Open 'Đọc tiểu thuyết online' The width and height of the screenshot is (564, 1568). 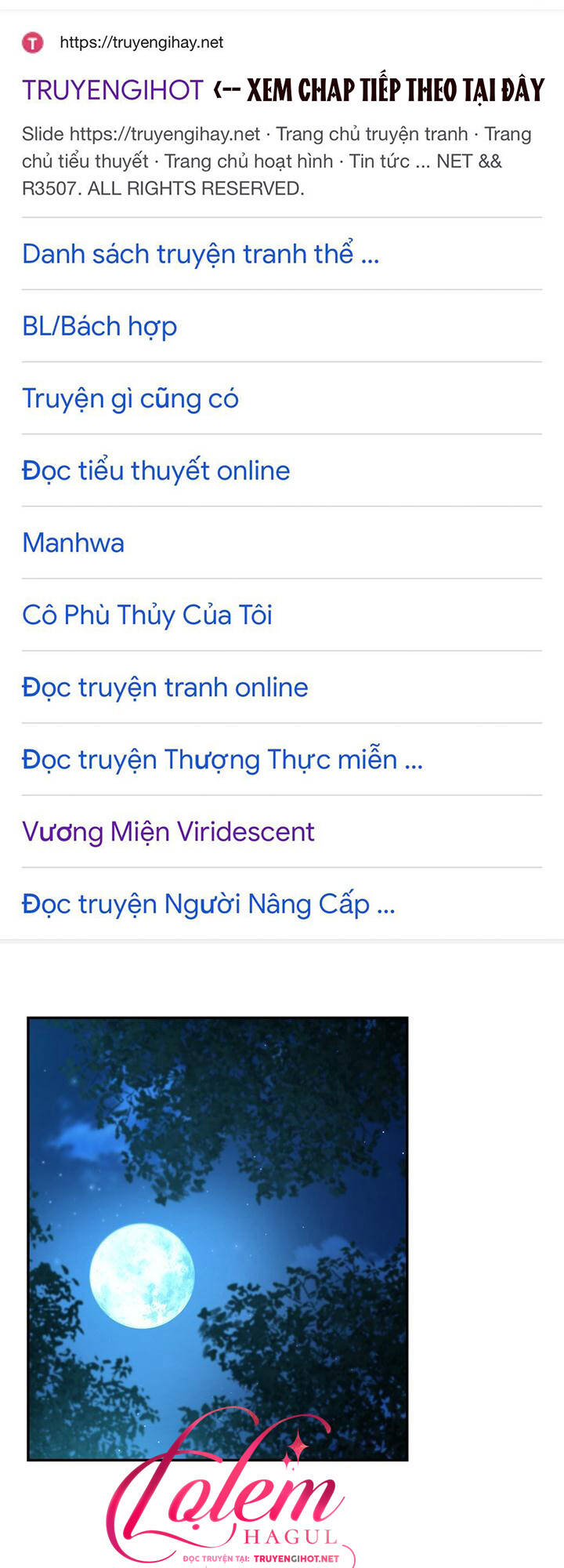[155, 470]
